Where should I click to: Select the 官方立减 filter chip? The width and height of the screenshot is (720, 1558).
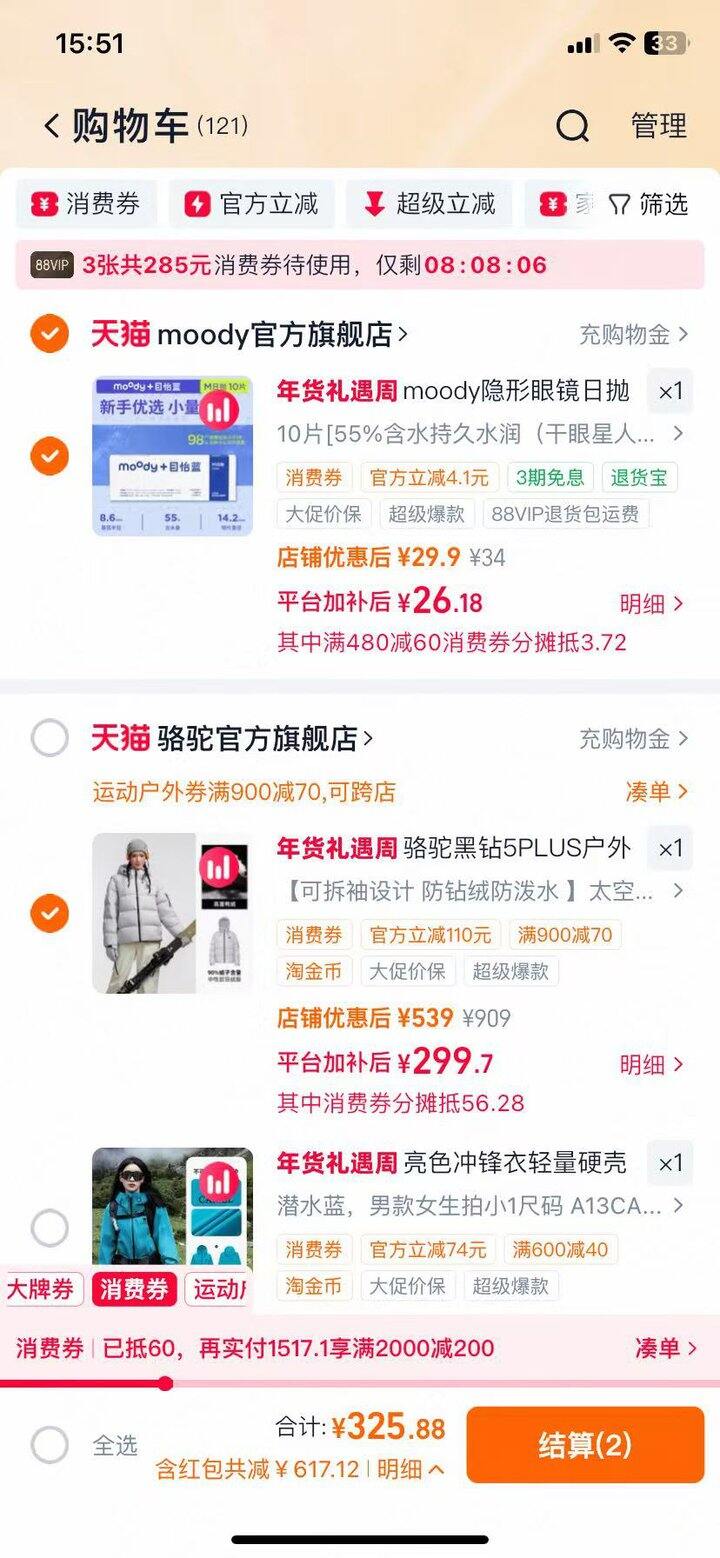[252, 205]
